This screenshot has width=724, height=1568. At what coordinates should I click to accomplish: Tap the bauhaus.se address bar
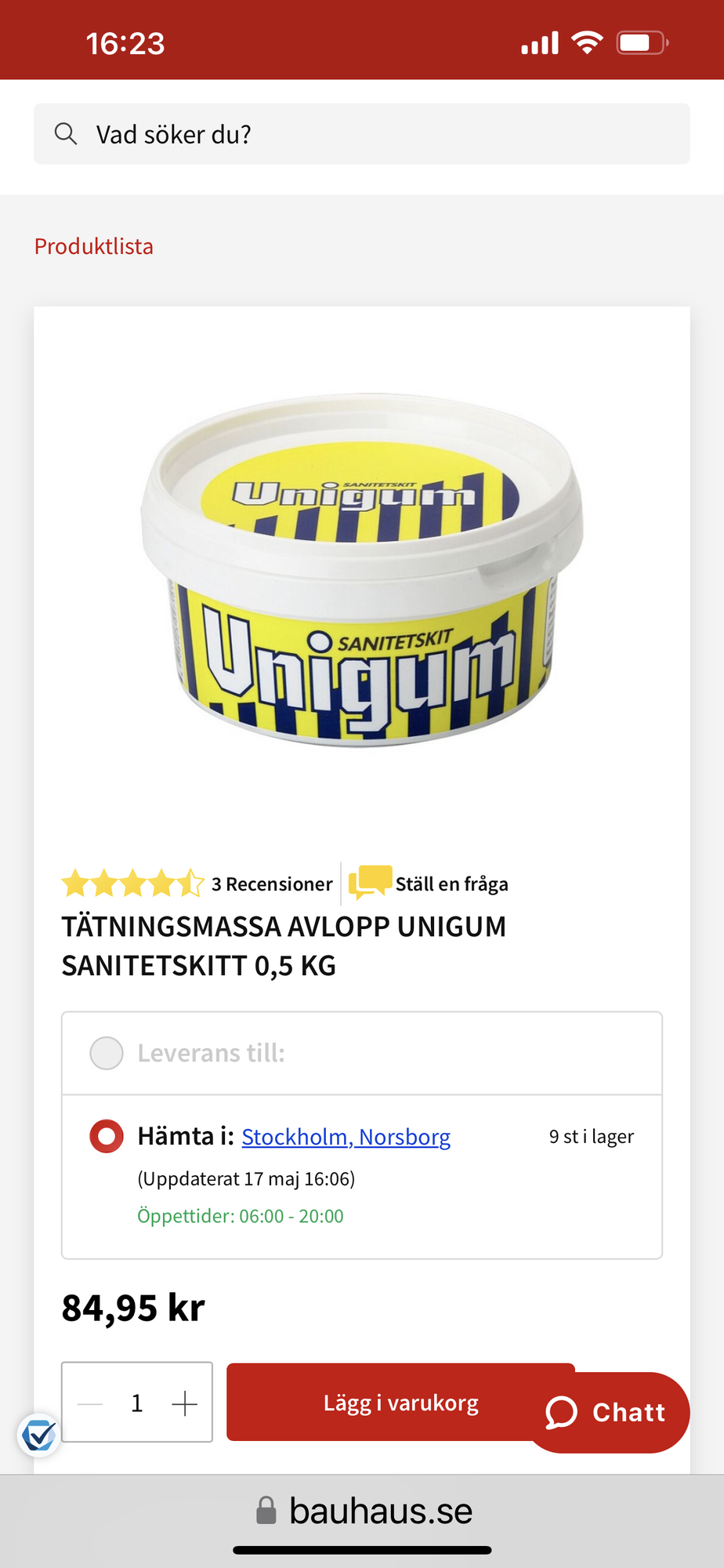coord(364,1511)
